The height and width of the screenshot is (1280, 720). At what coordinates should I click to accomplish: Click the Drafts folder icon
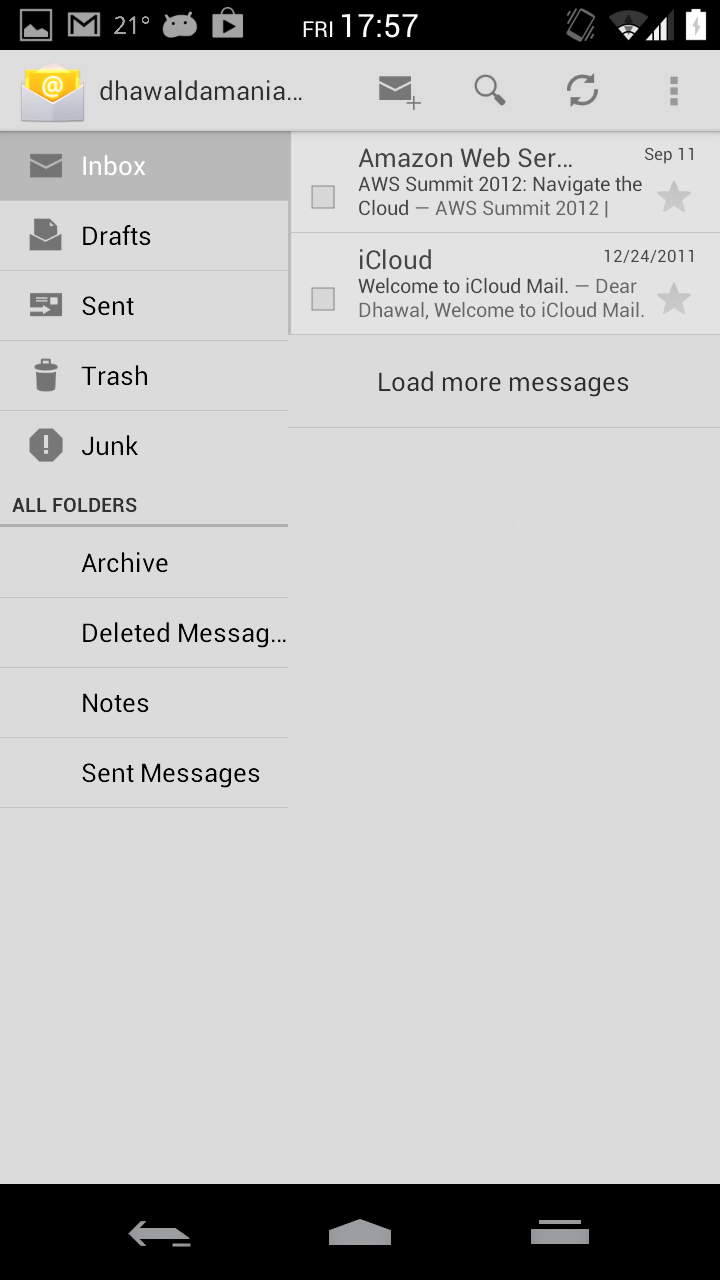click(x=44, y=235)
